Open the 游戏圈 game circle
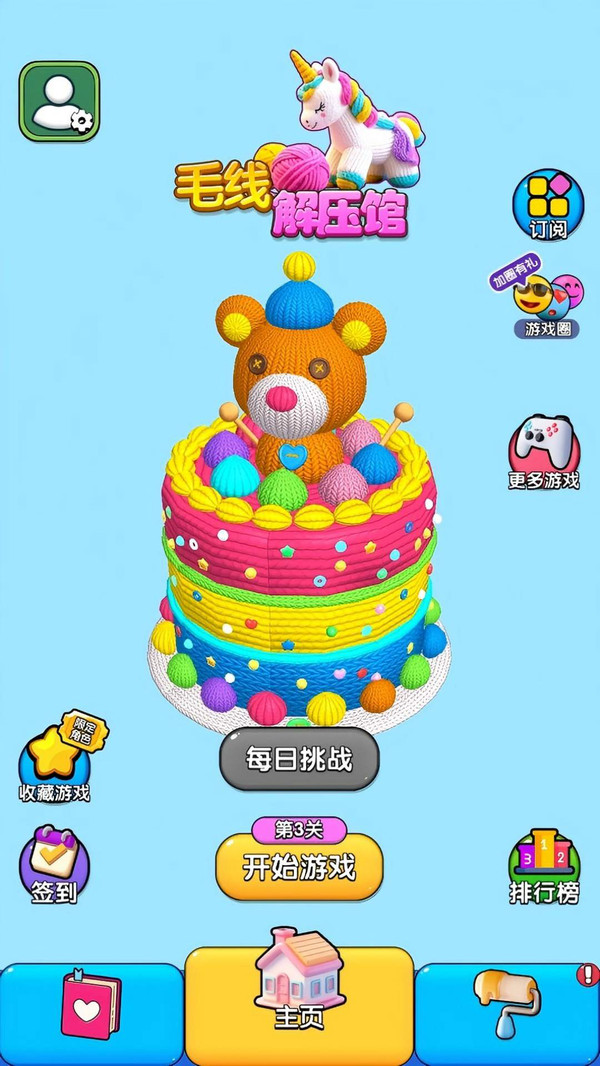Screen dimensions: 600x1066 [x=547, y=302]
